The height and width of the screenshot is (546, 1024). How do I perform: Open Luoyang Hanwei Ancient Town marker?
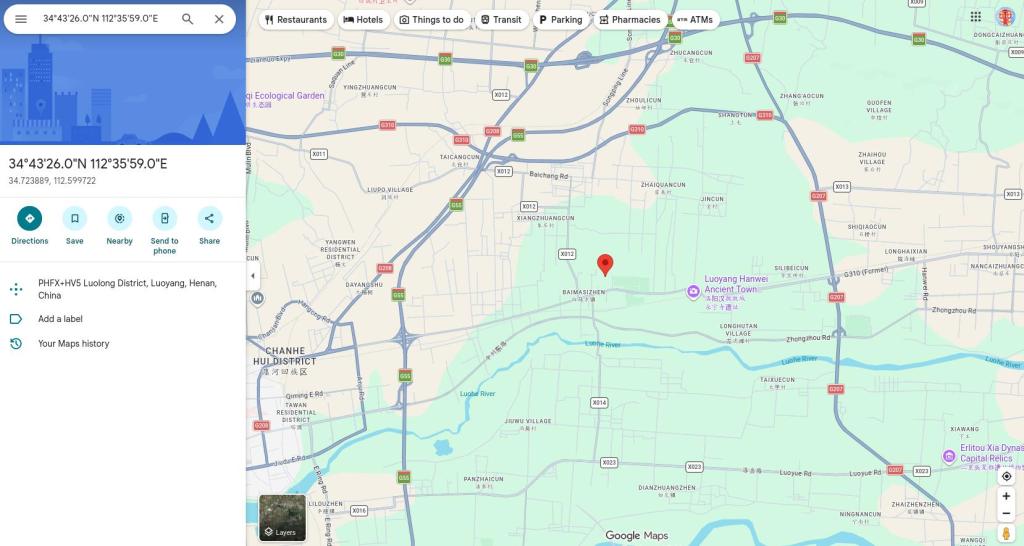(x=693, y=292)
